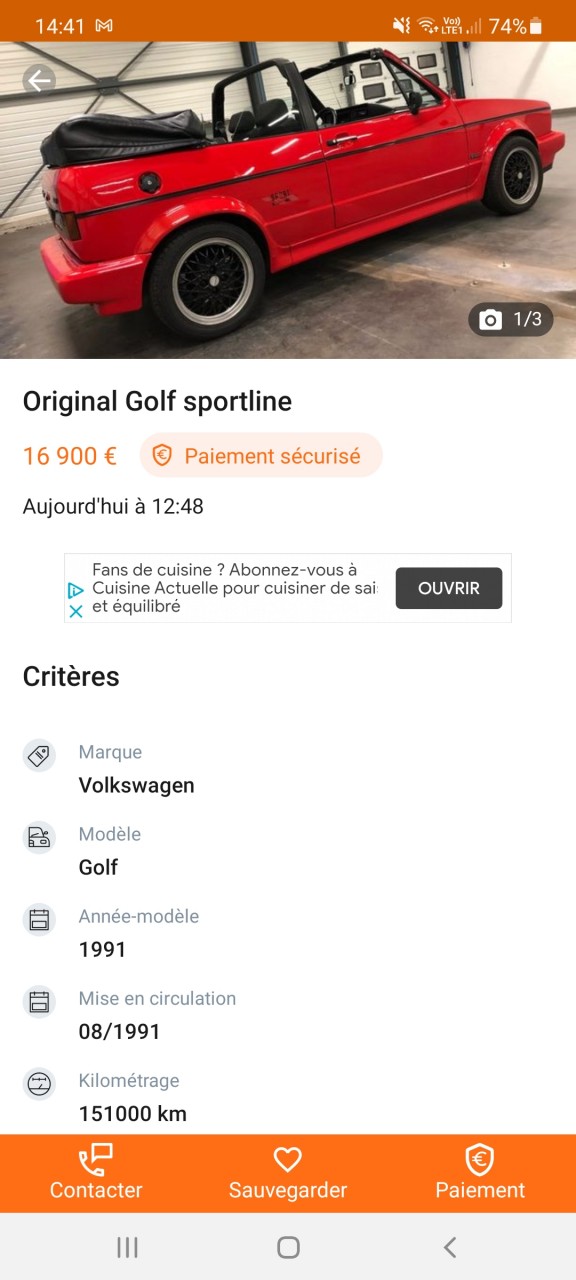This screenshot has height=1280, width=576.
Task: Save this listing with Sauvegarder
Action: tap(288, 1174)
